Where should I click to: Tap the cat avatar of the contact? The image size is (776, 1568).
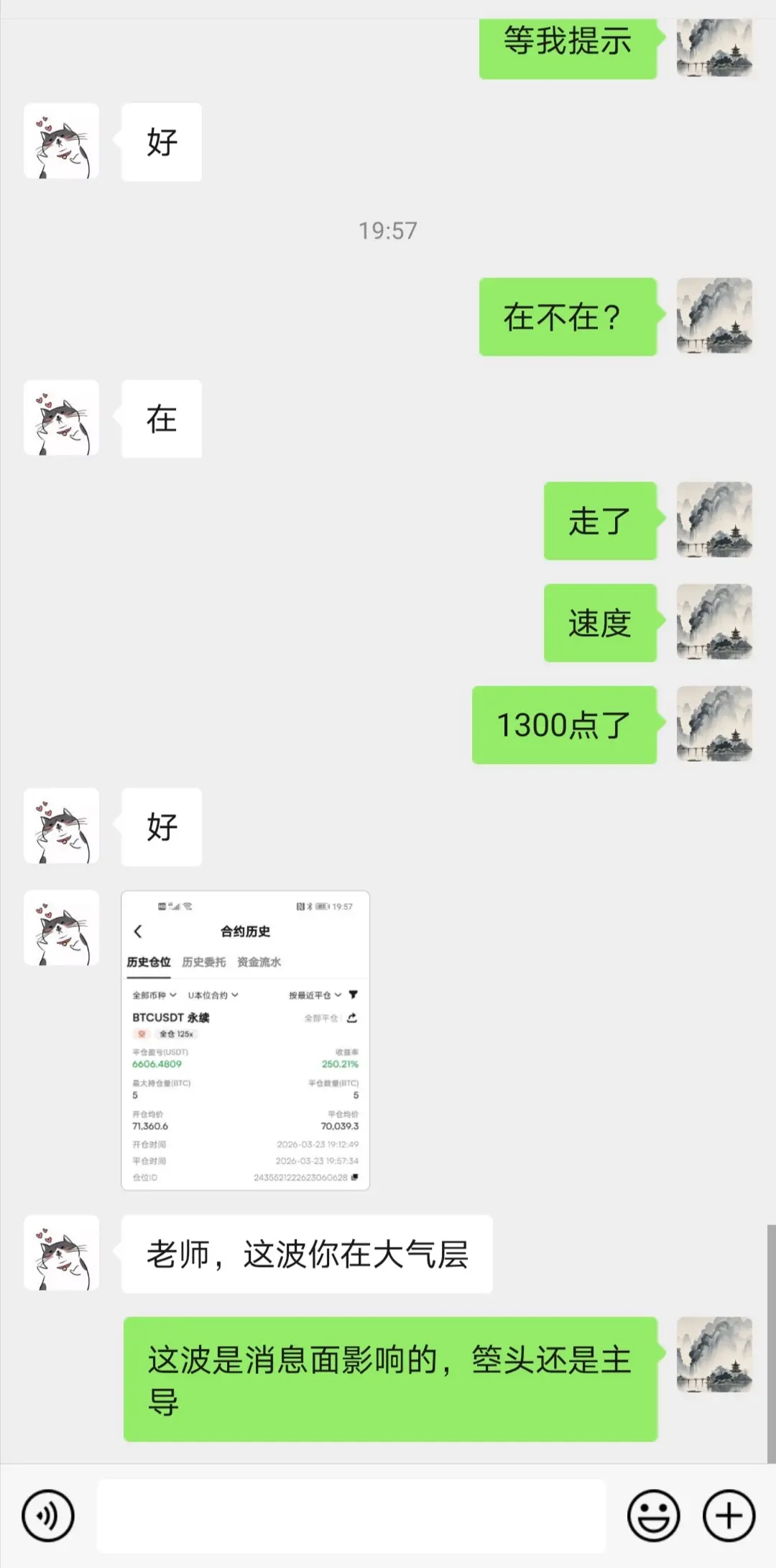click(61, 928)
